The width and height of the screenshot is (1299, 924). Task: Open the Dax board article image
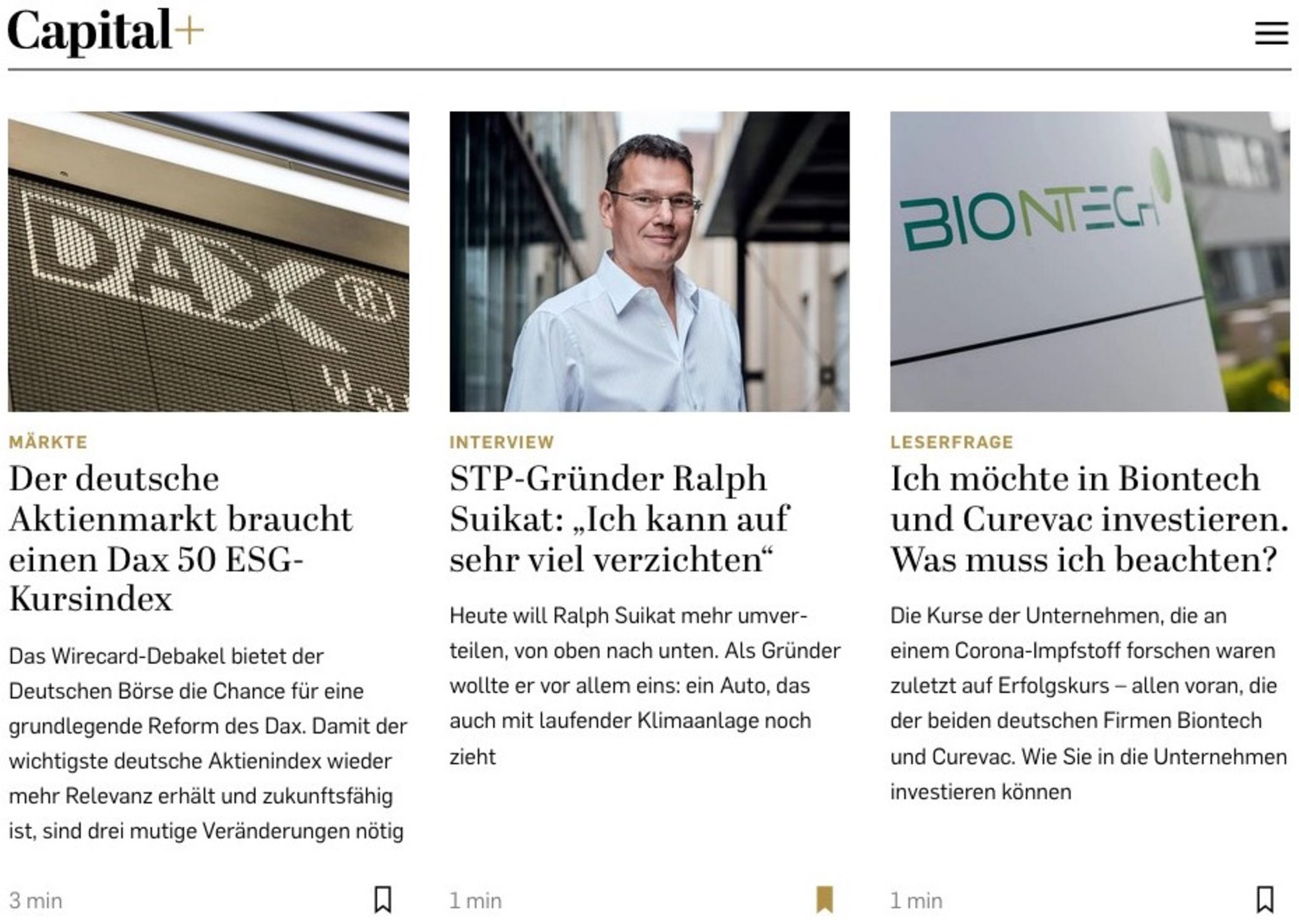pyautogui.click(x=208, y=261)
